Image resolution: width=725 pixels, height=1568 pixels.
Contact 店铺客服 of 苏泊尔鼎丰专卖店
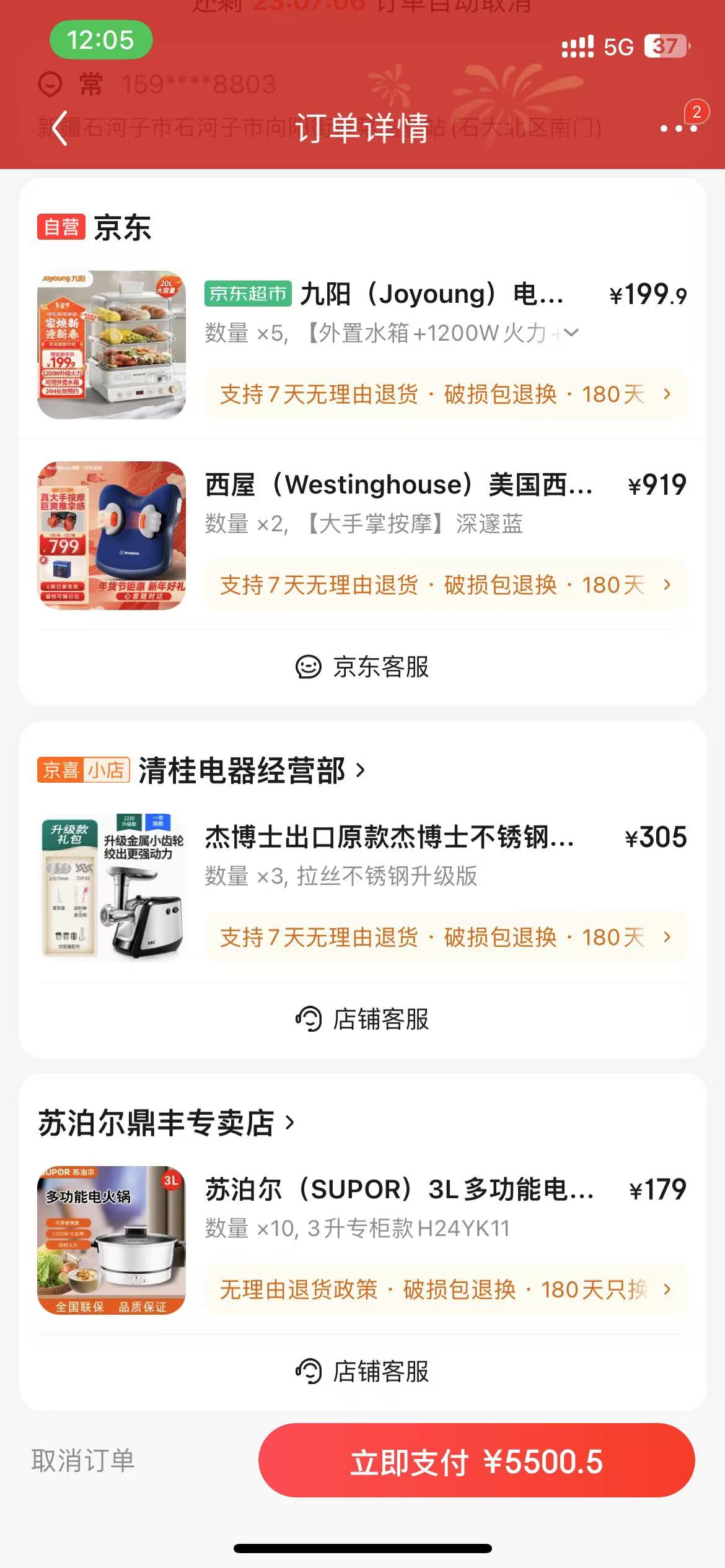tap(362, 1372)
